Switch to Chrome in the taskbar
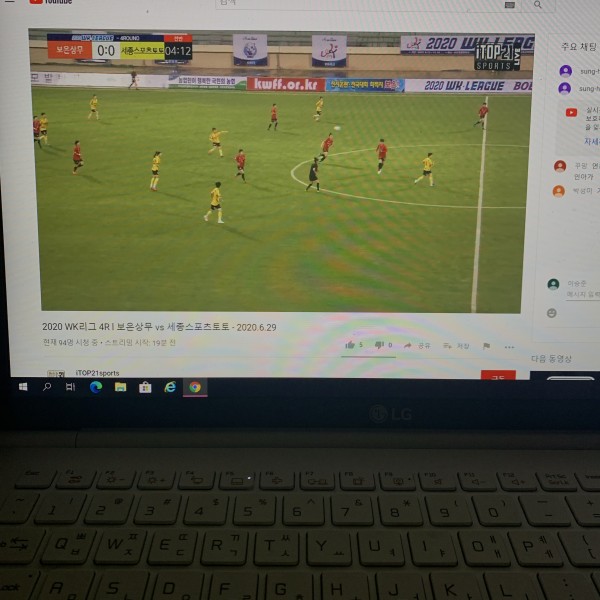The image size is (600, 600). pyautogui.click(x=195, y=387)
